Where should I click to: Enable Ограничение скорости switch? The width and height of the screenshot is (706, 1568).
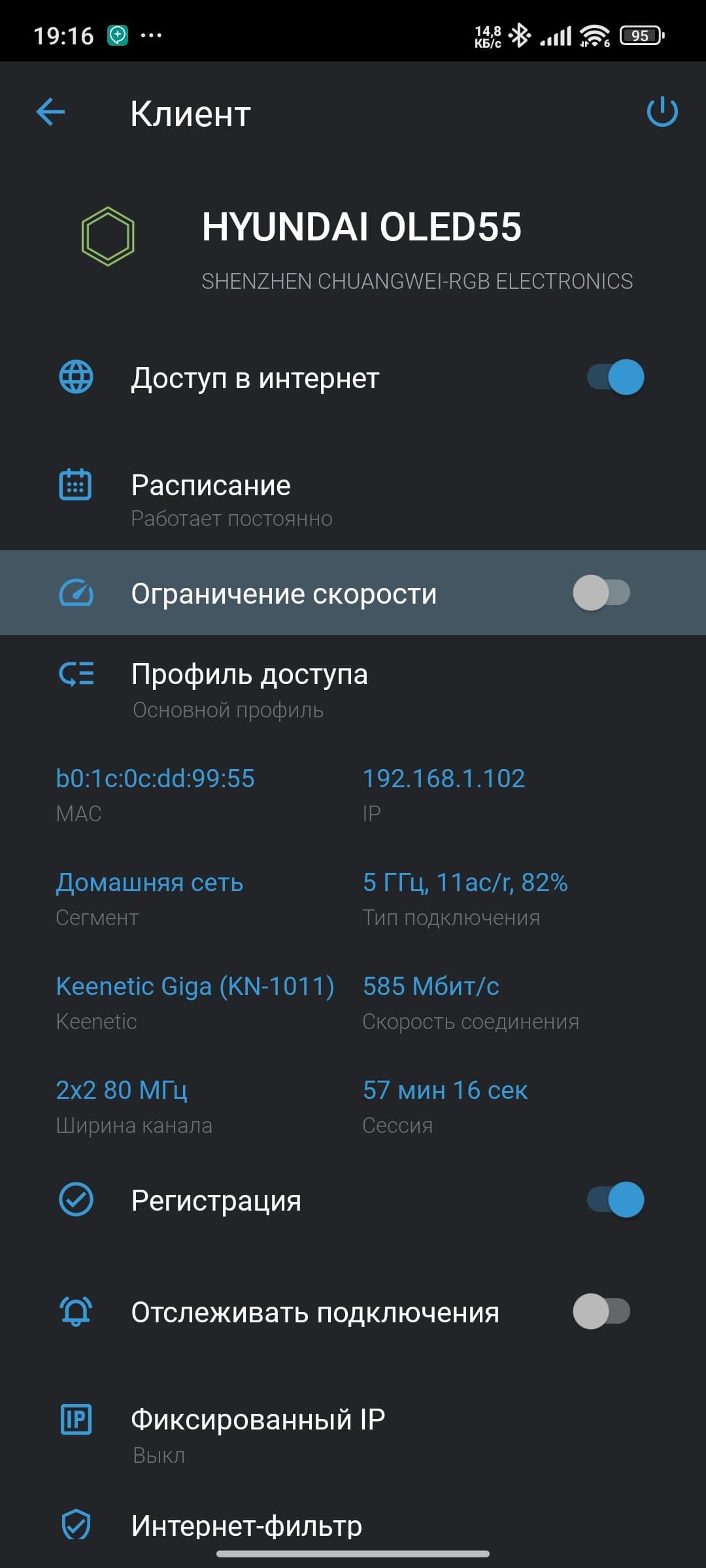click(x=601, y=593)
